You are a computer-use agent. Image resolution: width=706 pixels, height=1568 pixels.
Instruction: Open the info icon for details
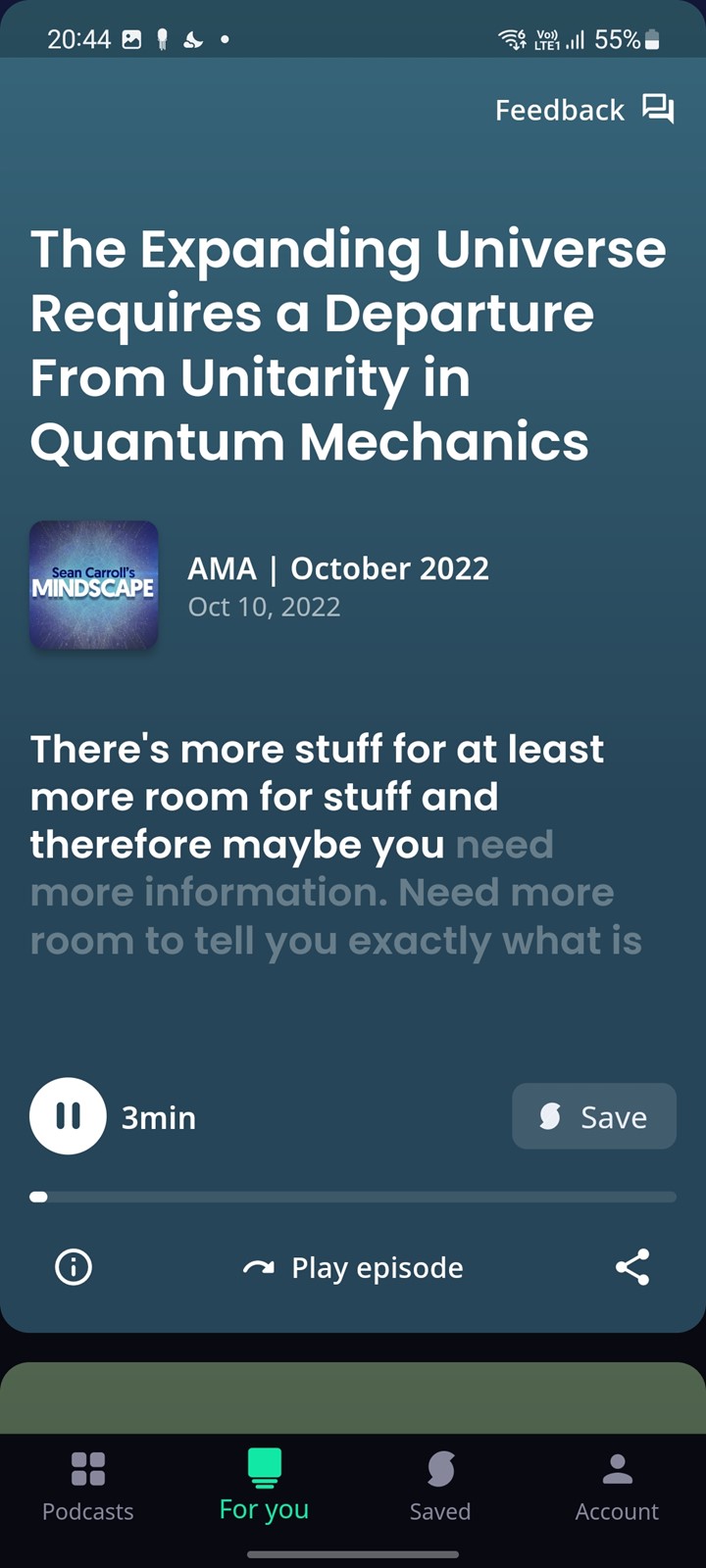coord(74,1267)
